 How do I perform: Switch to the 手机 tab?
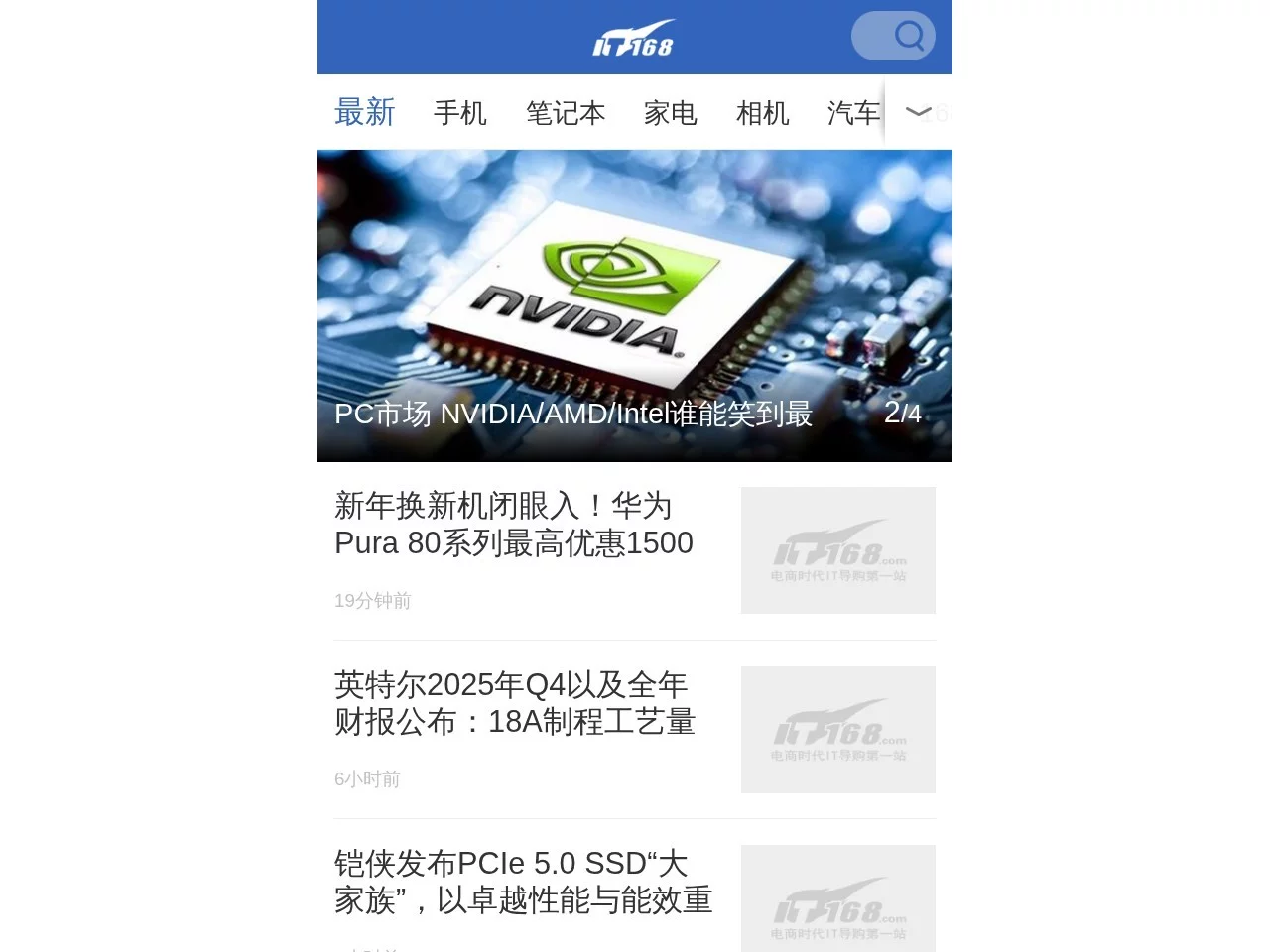459,113
